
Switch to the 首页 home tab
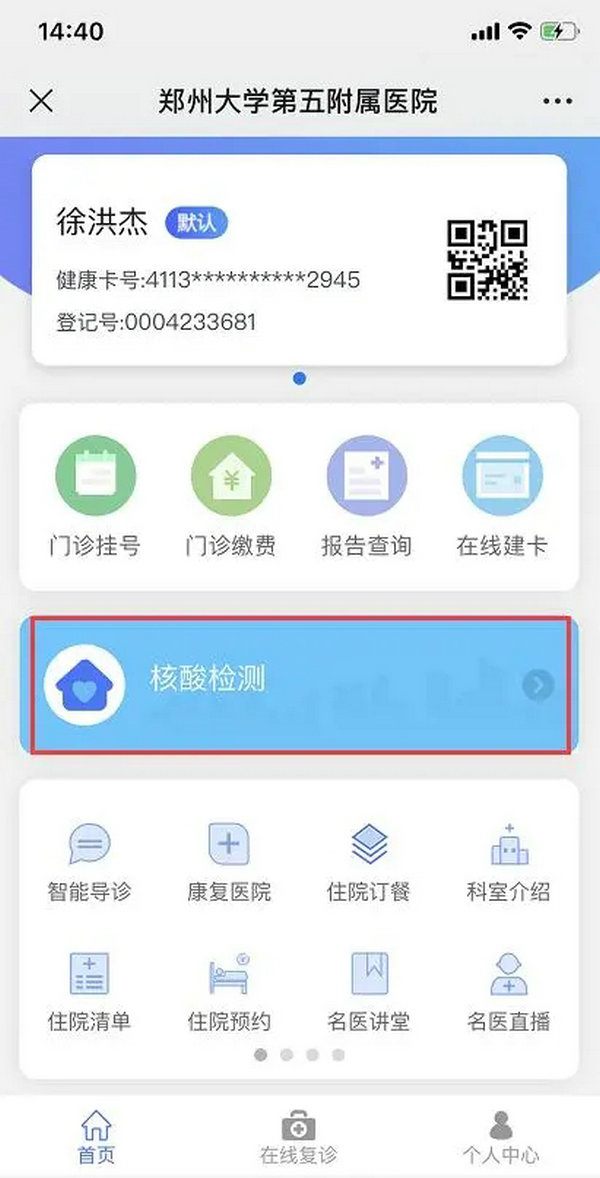[97, 1137]
